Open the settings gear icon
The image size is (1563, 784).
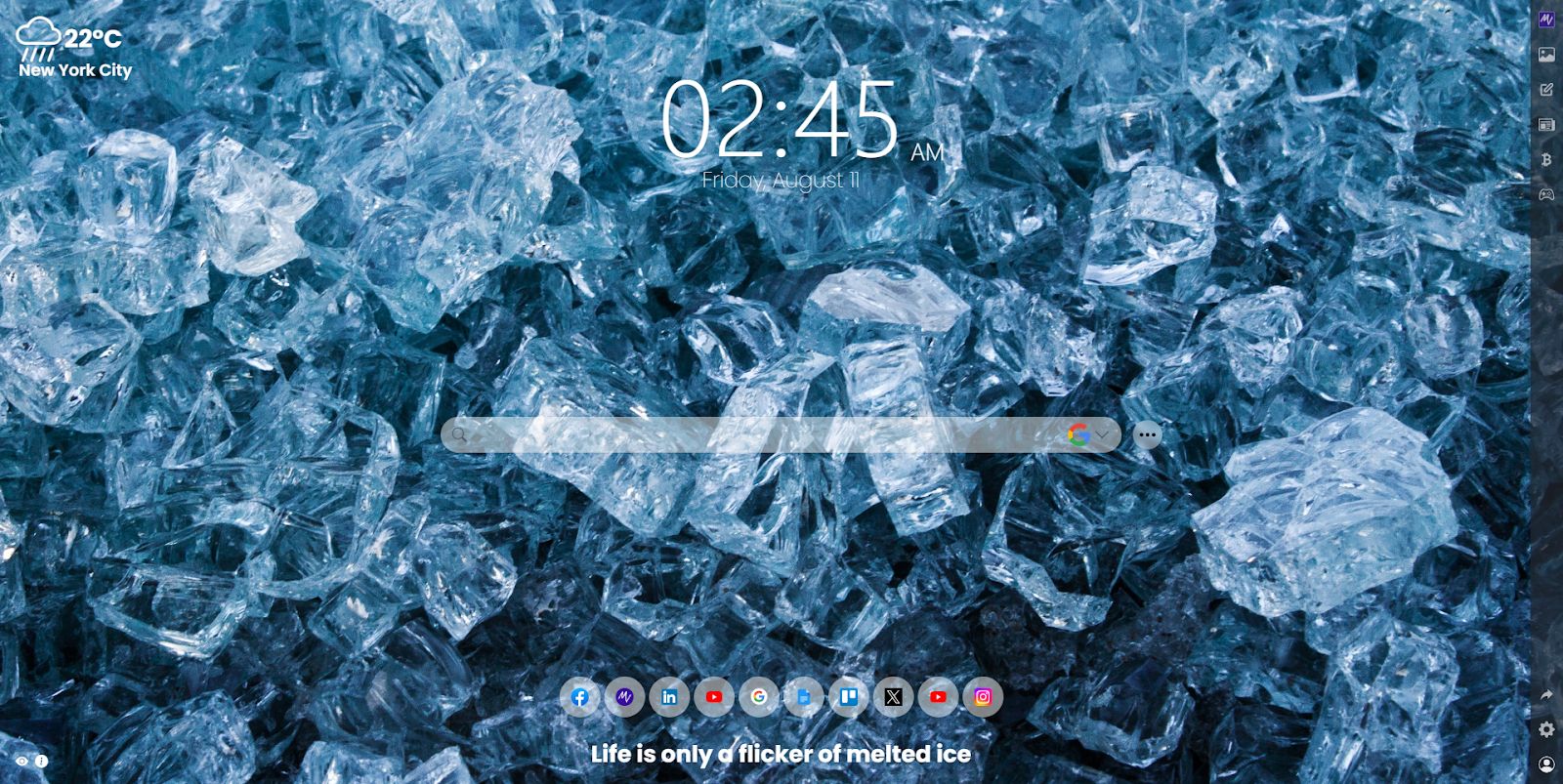click(x=1546, y=729)
